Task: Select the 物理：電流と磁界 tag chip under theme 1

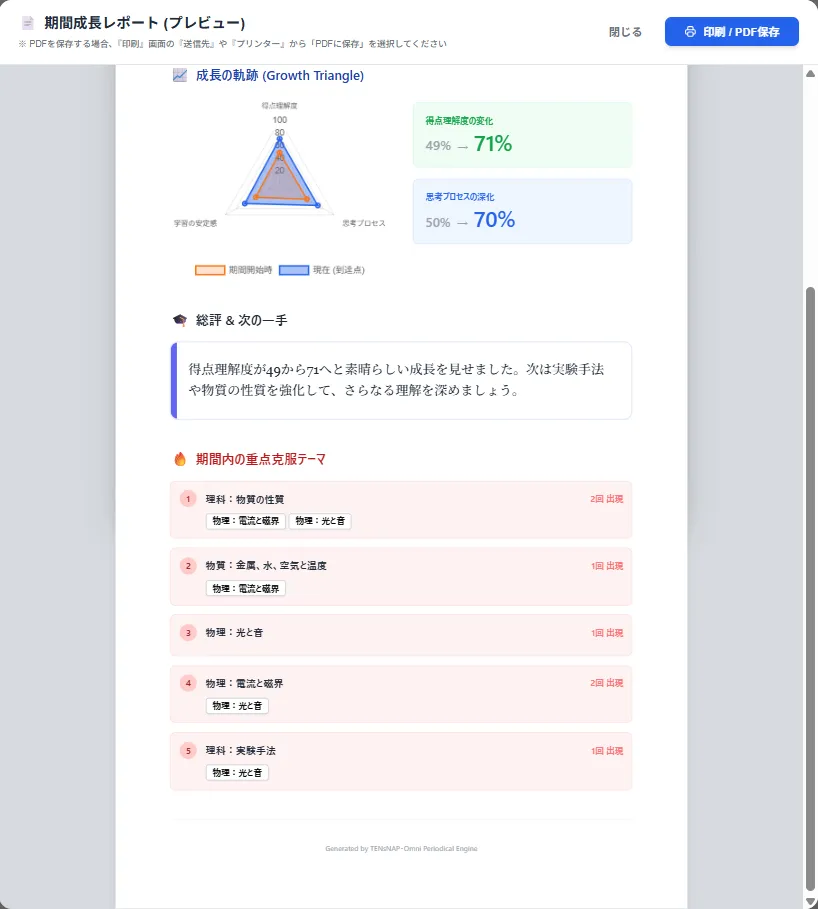Action: 245,521
